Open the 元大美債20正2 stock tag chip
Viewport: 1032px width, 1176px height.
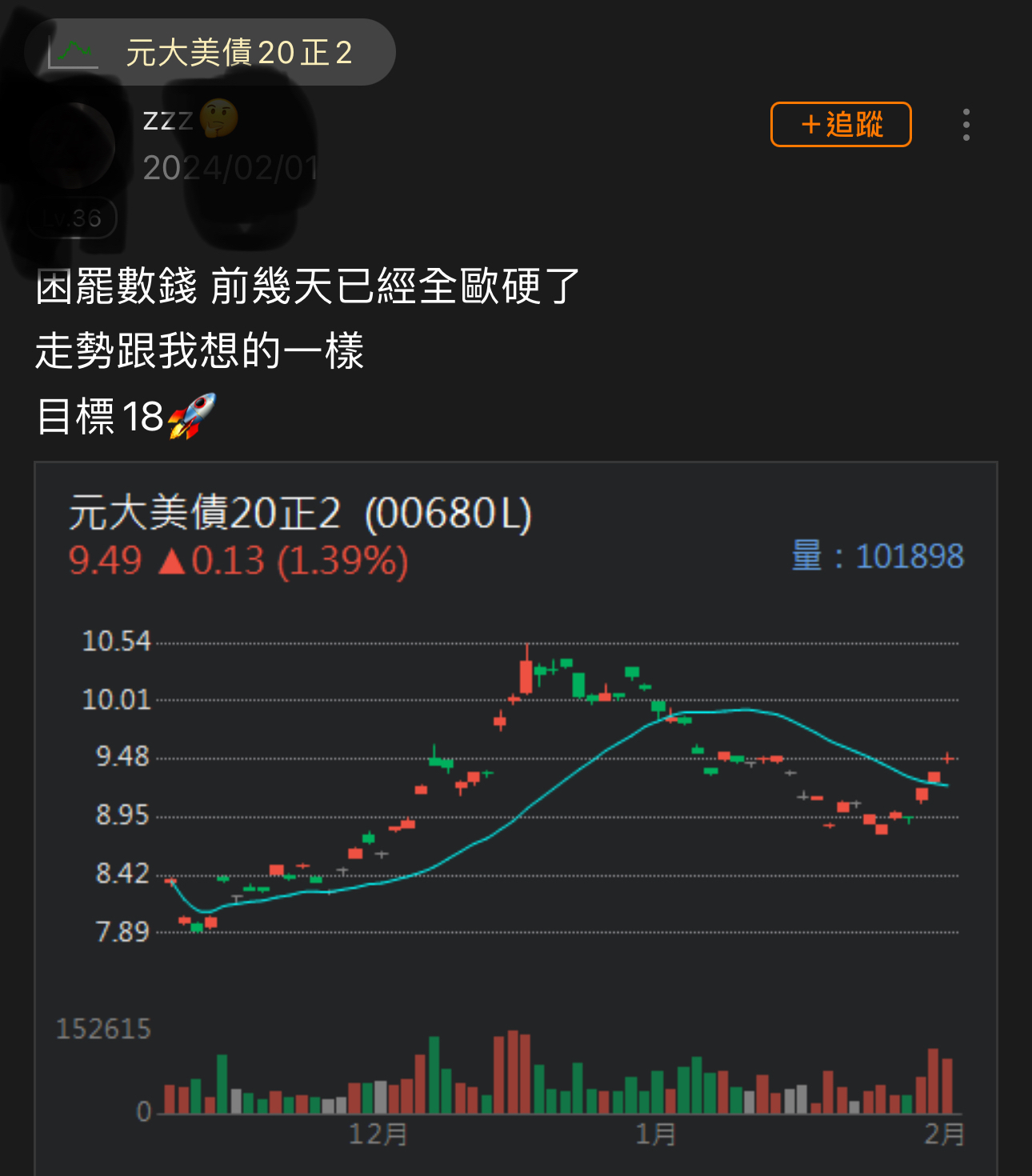click(210, 53)
